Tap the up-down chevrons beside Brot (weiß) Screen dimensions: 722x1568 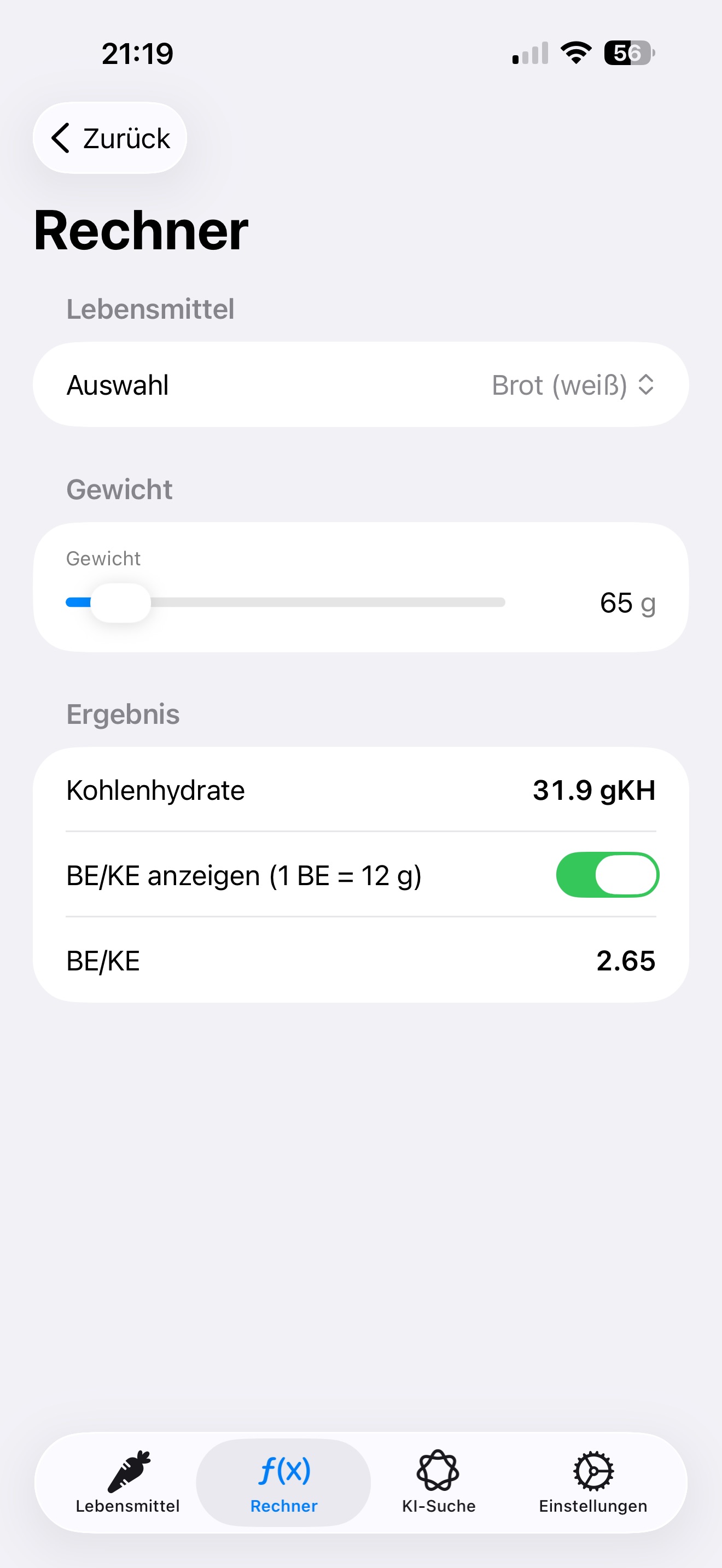tap(647, 384)
